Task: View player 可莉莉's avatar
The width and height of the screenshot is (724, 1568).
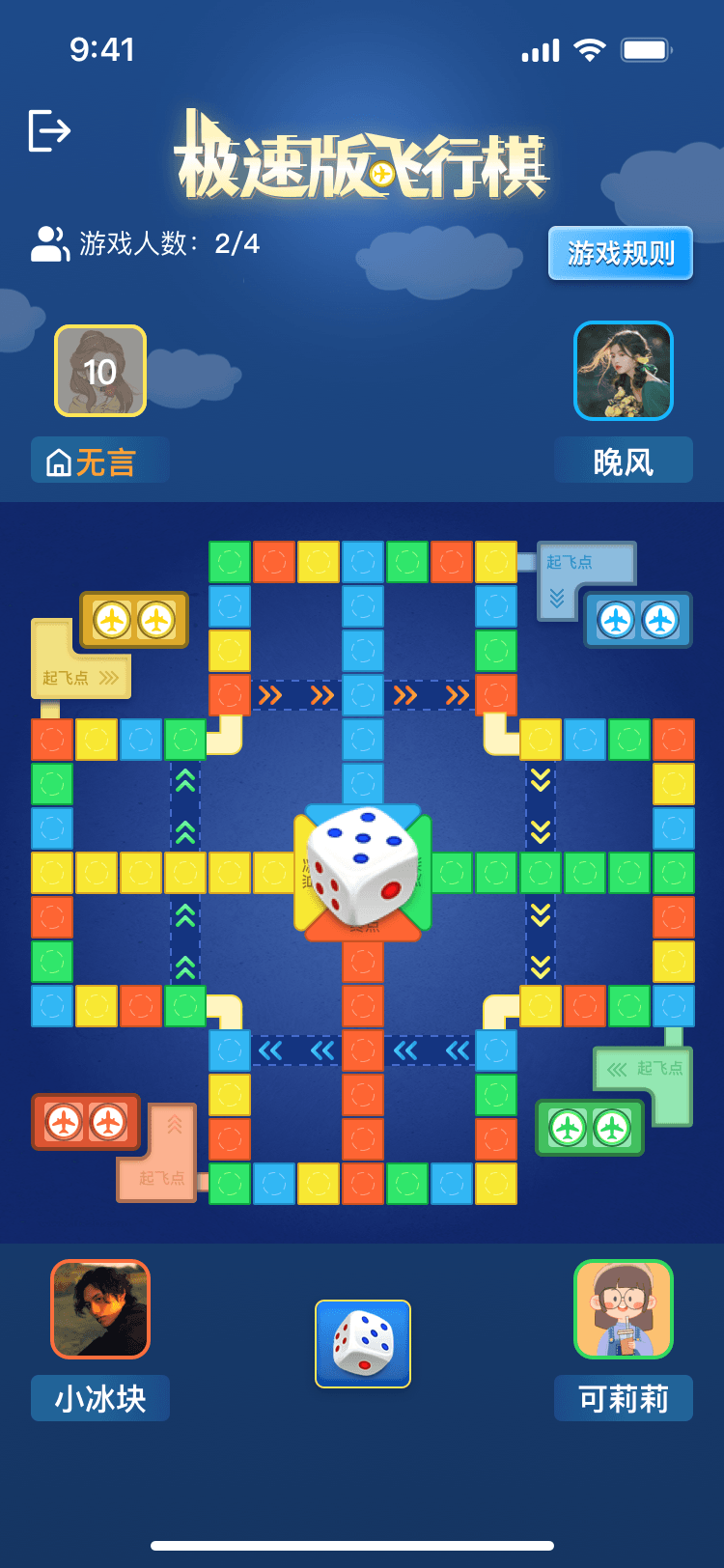Action: (x=623, y=1309)
